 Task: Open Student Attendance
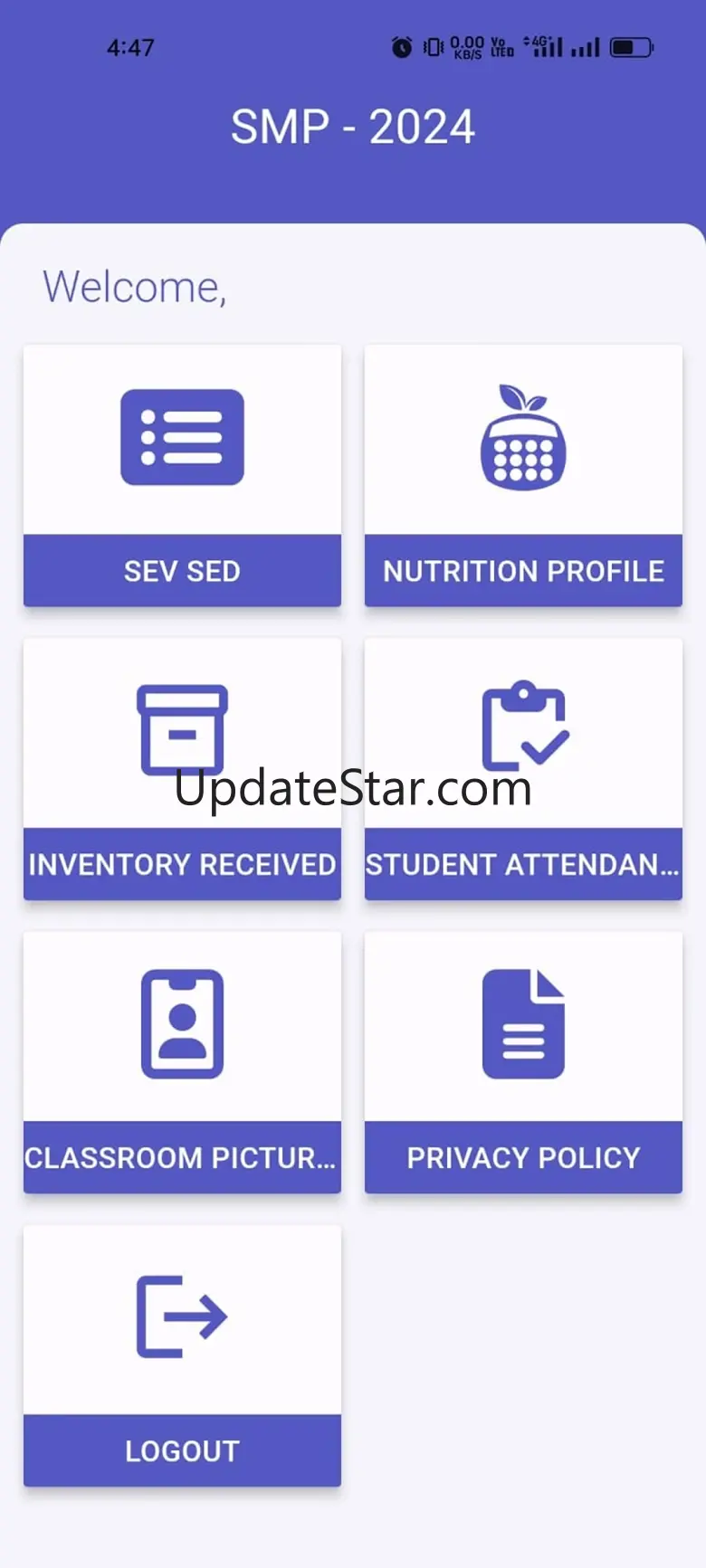523,768
